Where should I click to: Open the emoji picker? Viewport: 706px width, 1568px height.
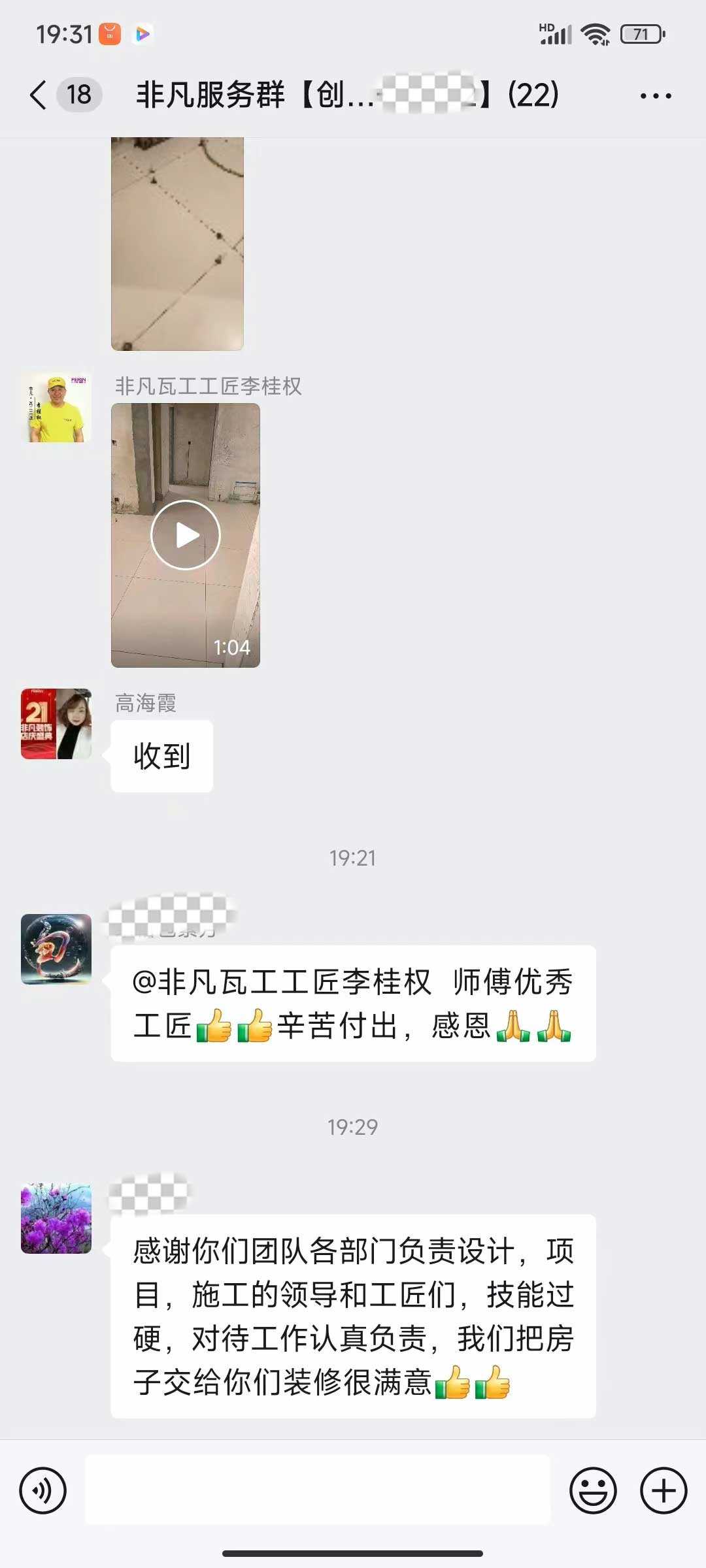click(593, 1490)
